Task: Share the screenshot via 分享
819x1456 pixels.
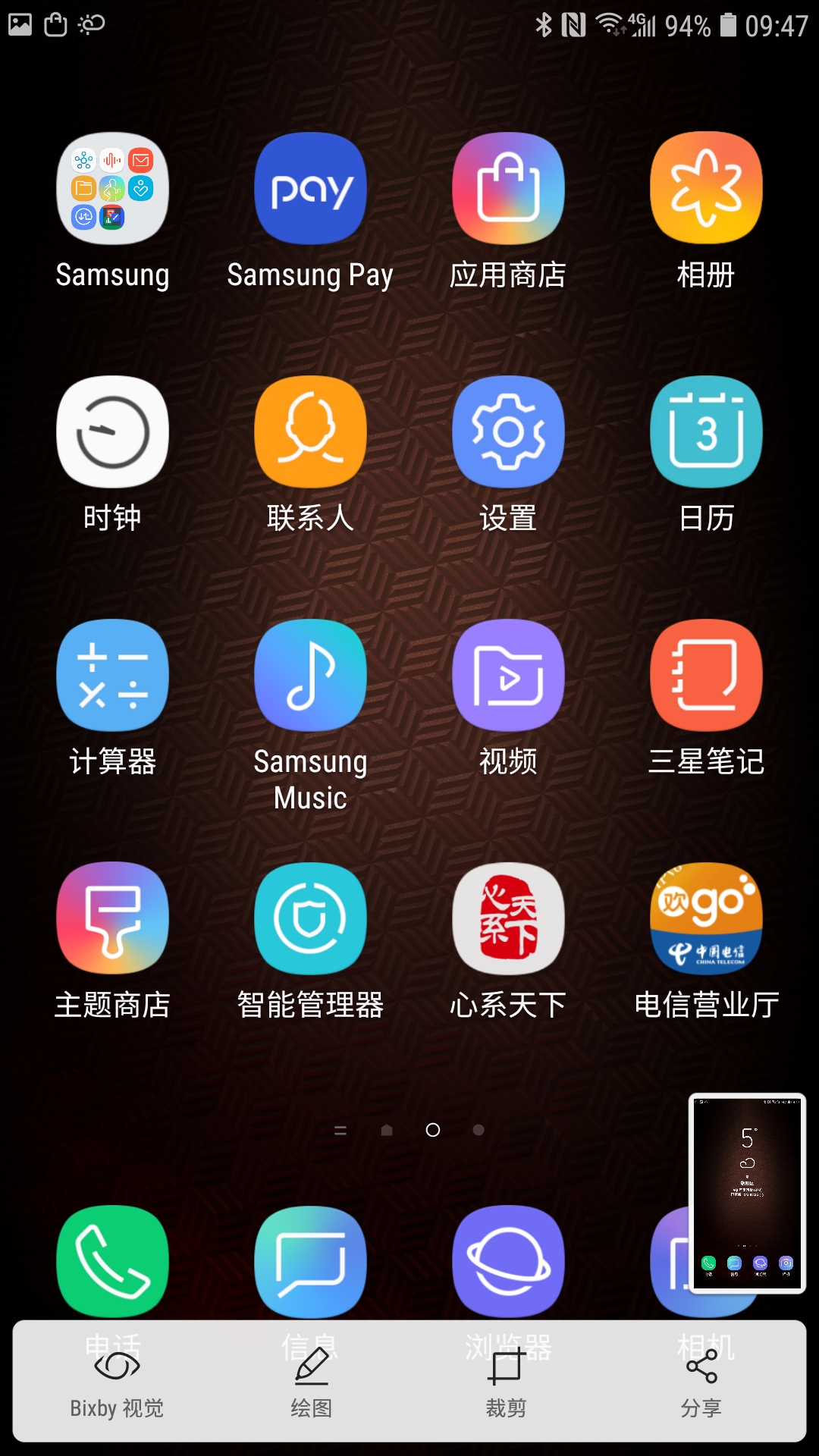Action: (701, 1383)
